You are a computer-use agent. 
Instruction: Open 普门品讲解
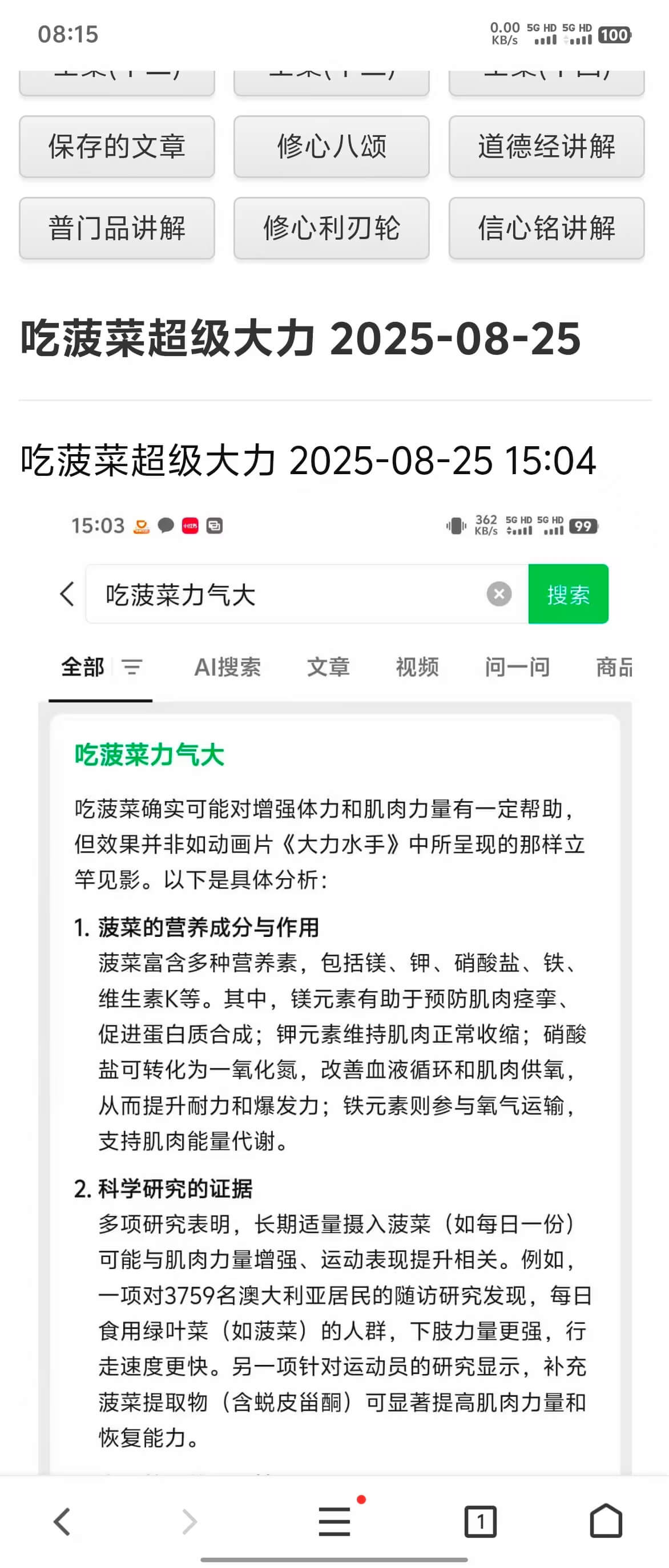[117, 228]
